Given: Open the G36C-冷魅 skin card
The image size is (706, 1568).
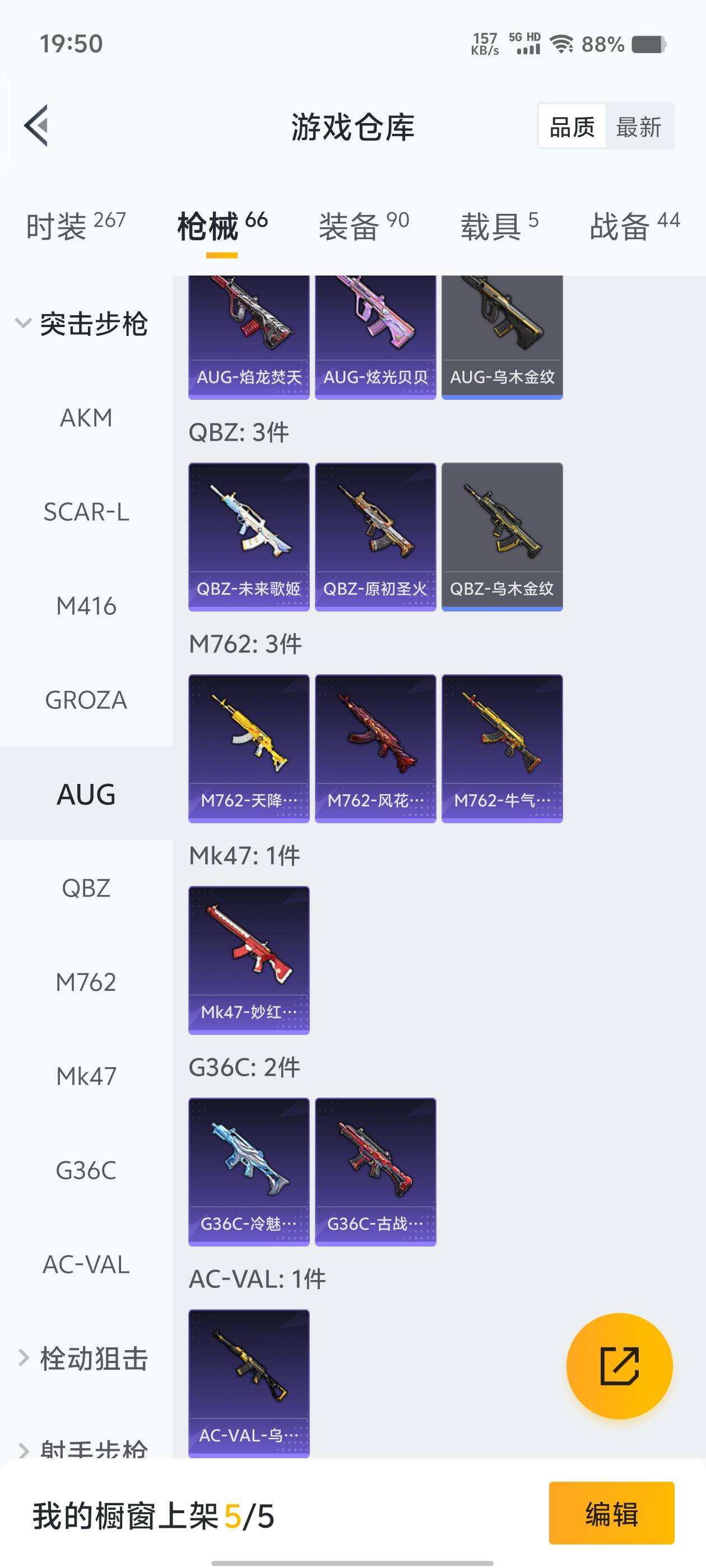Looking at the screenshot, I should tap(249, 1172).
